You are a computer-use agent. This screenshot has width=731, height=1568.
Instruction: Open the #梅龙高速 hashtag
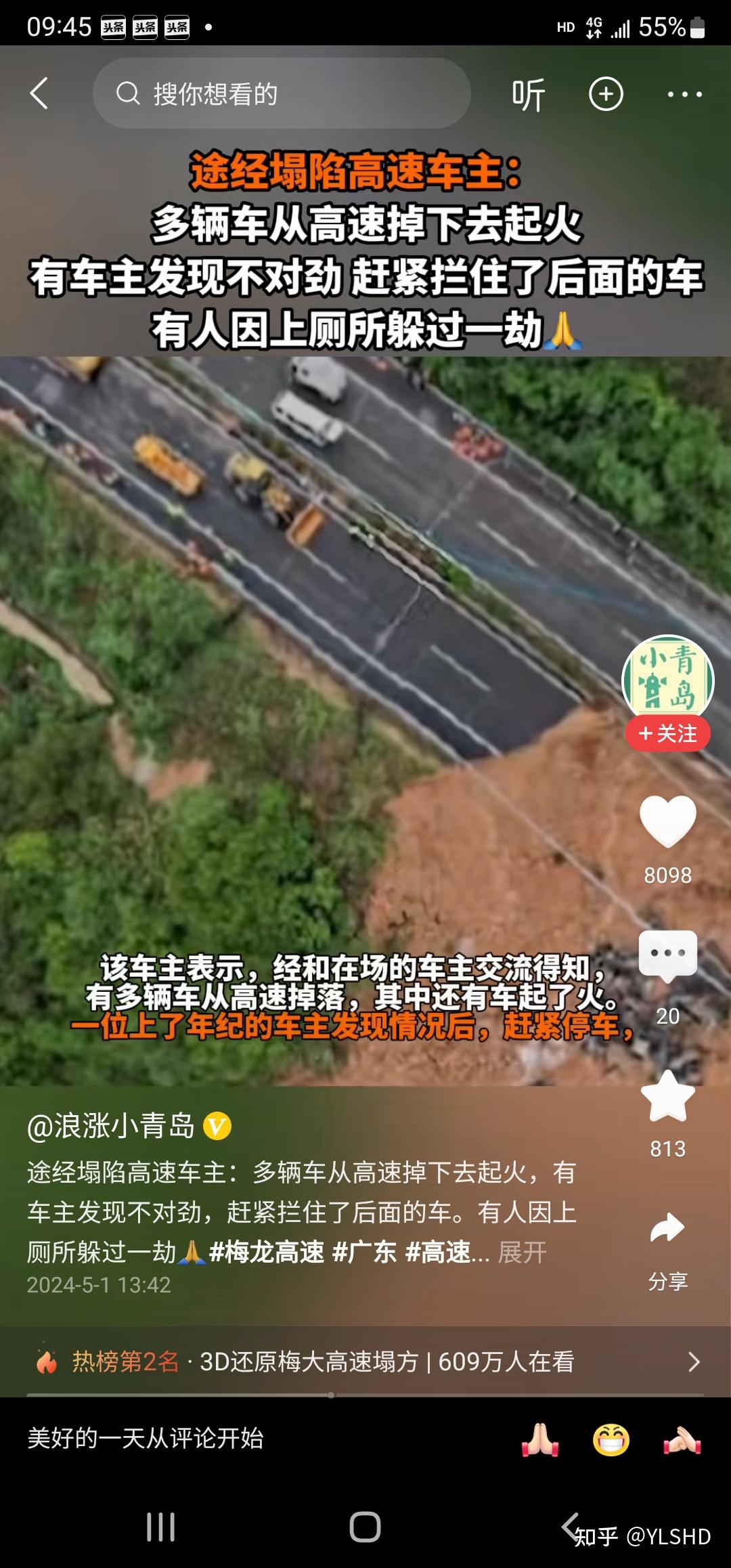pos(267,1252)
